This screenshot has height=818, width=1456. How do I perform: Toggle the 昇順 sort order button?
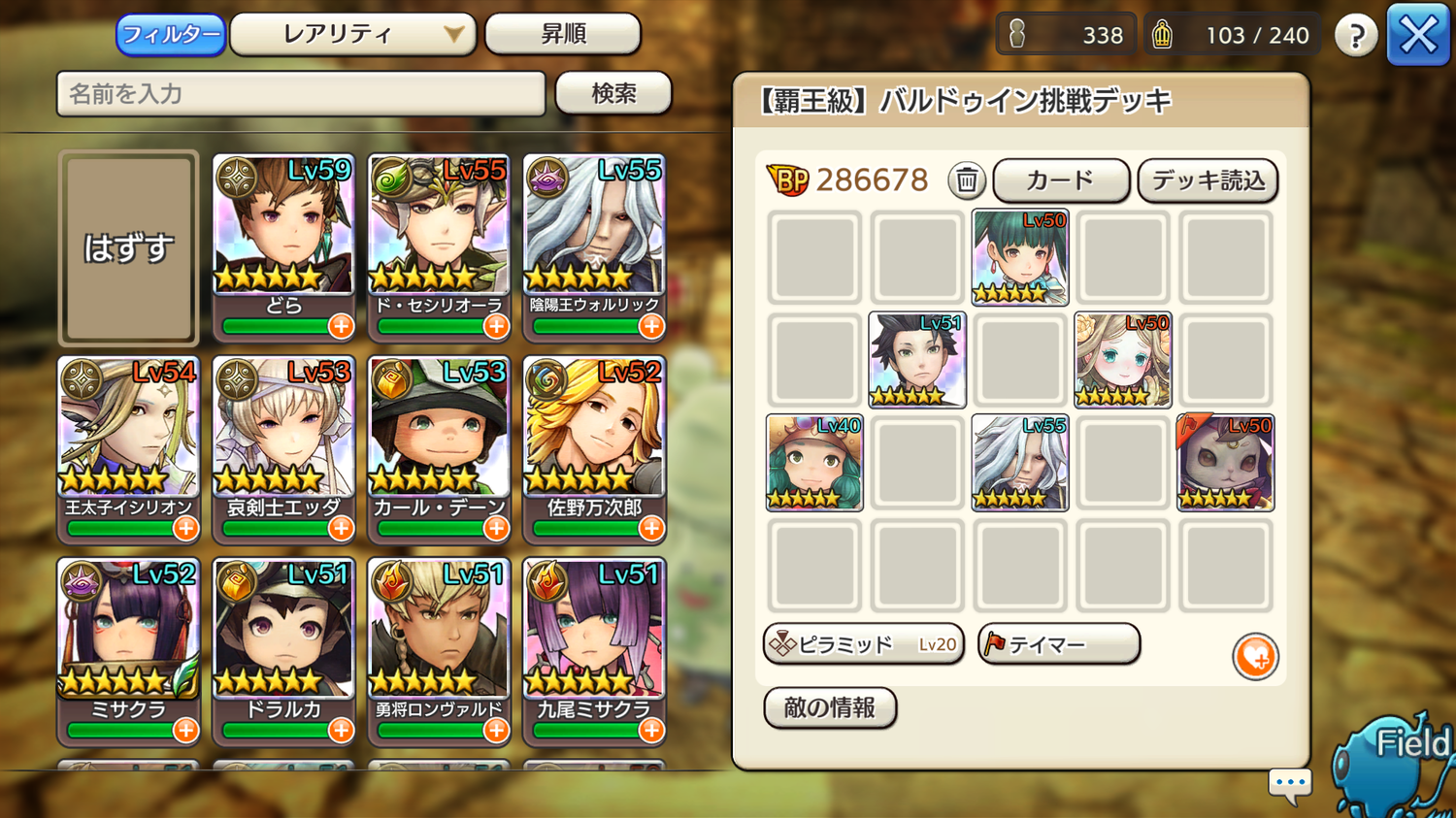click(x=562, y=35)
